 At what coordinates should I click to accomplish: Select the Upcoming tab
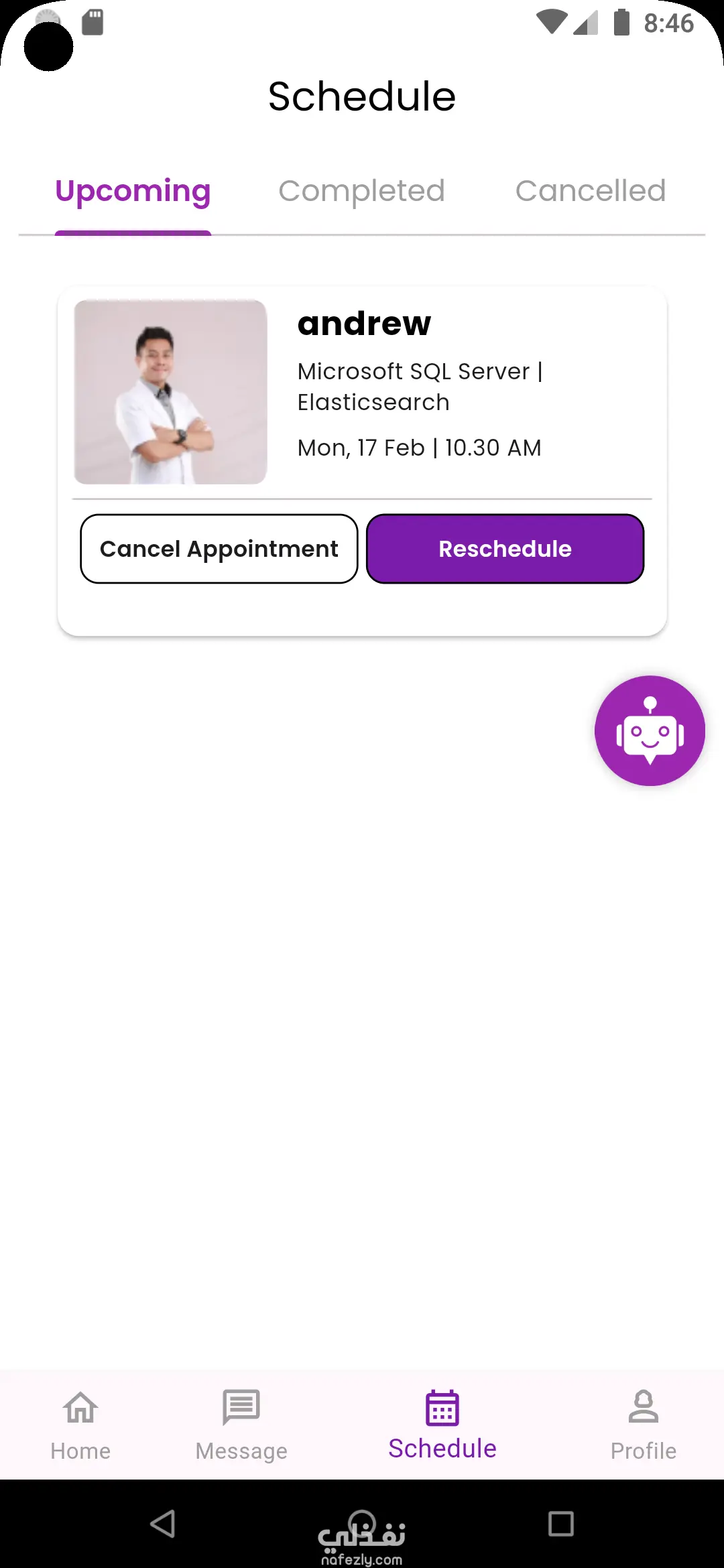point(133,191)
